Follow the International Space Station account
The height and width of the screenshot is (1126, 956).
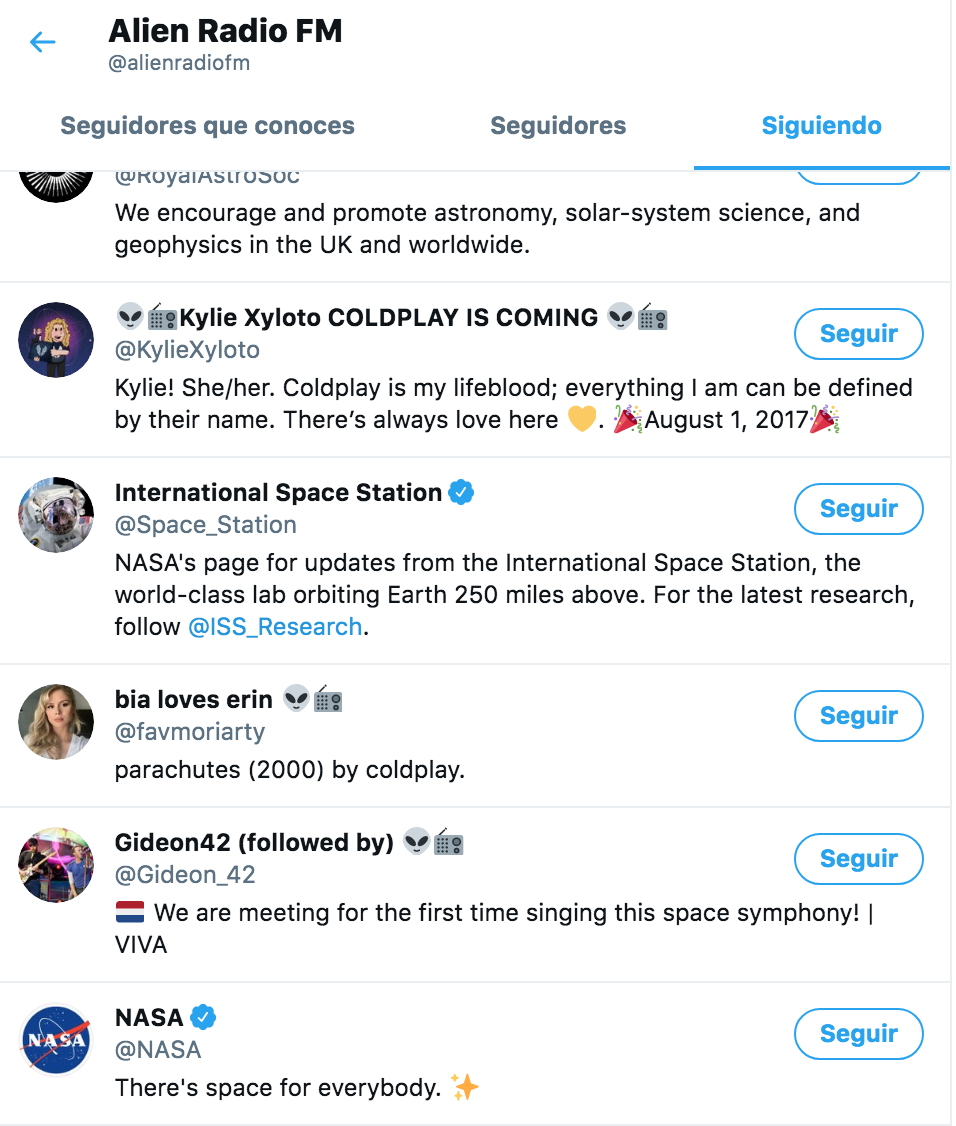coord(858,509)
